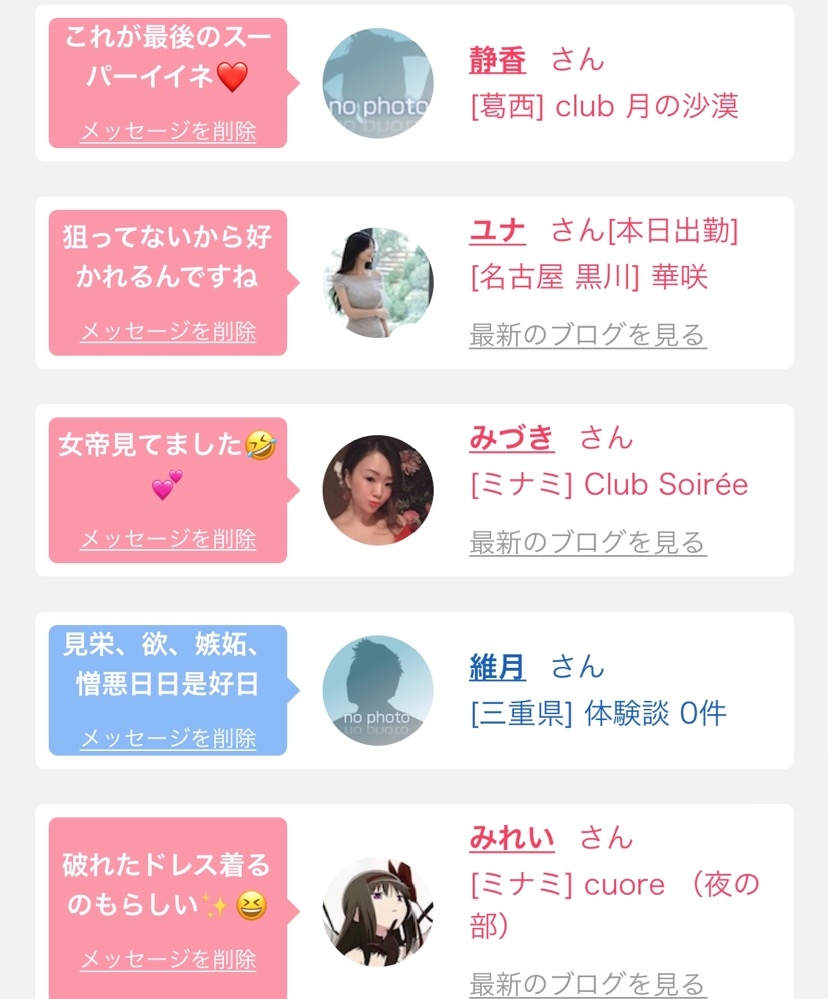Open ユナ's profile photo

pos(378,282)
